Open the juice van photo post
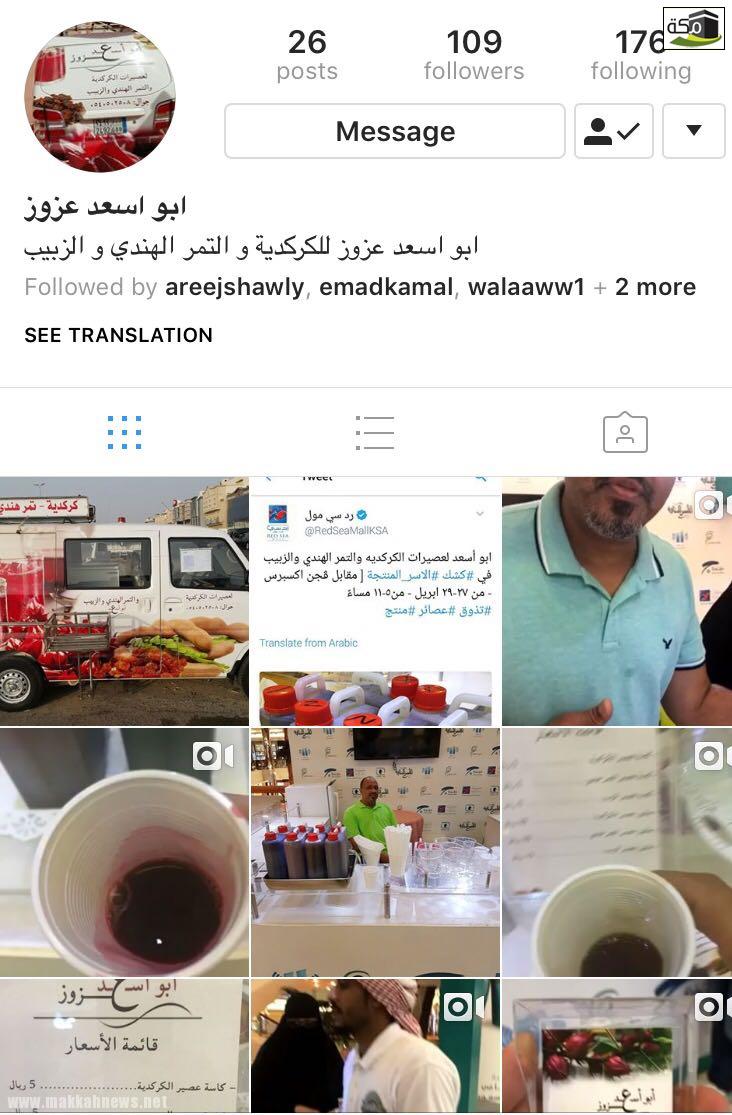732x1115 pixels. (x=124, y=601)
